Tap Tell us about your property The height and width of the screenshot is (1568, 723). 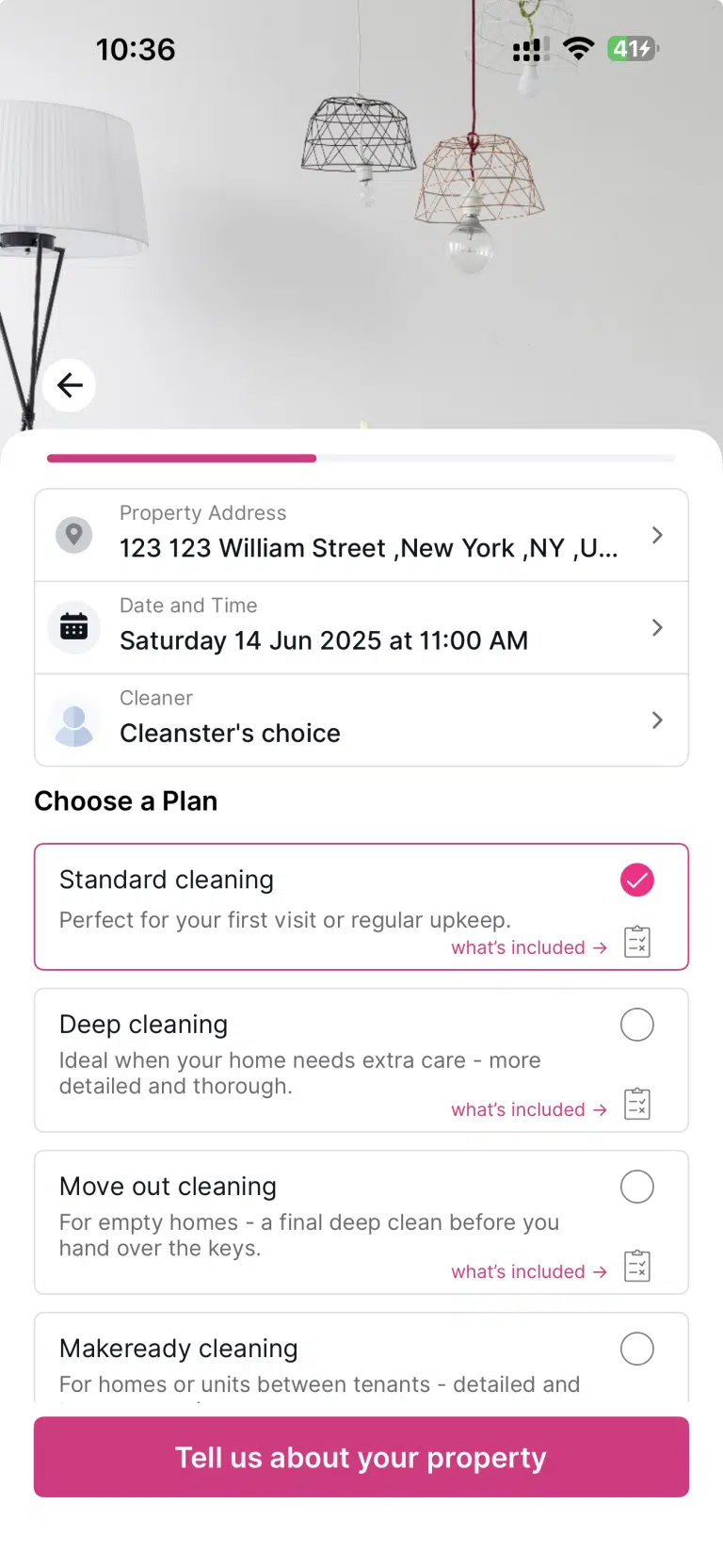click(x=361, y=1457)
